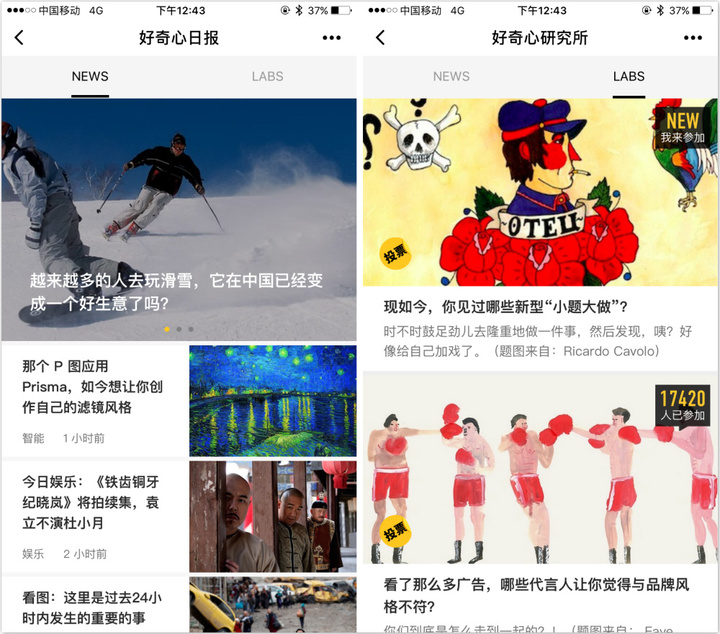The image size is (720, 634).
Task: Open overflow menu on 好奇心研究所 screen
Action: click(x=693, y=38)
